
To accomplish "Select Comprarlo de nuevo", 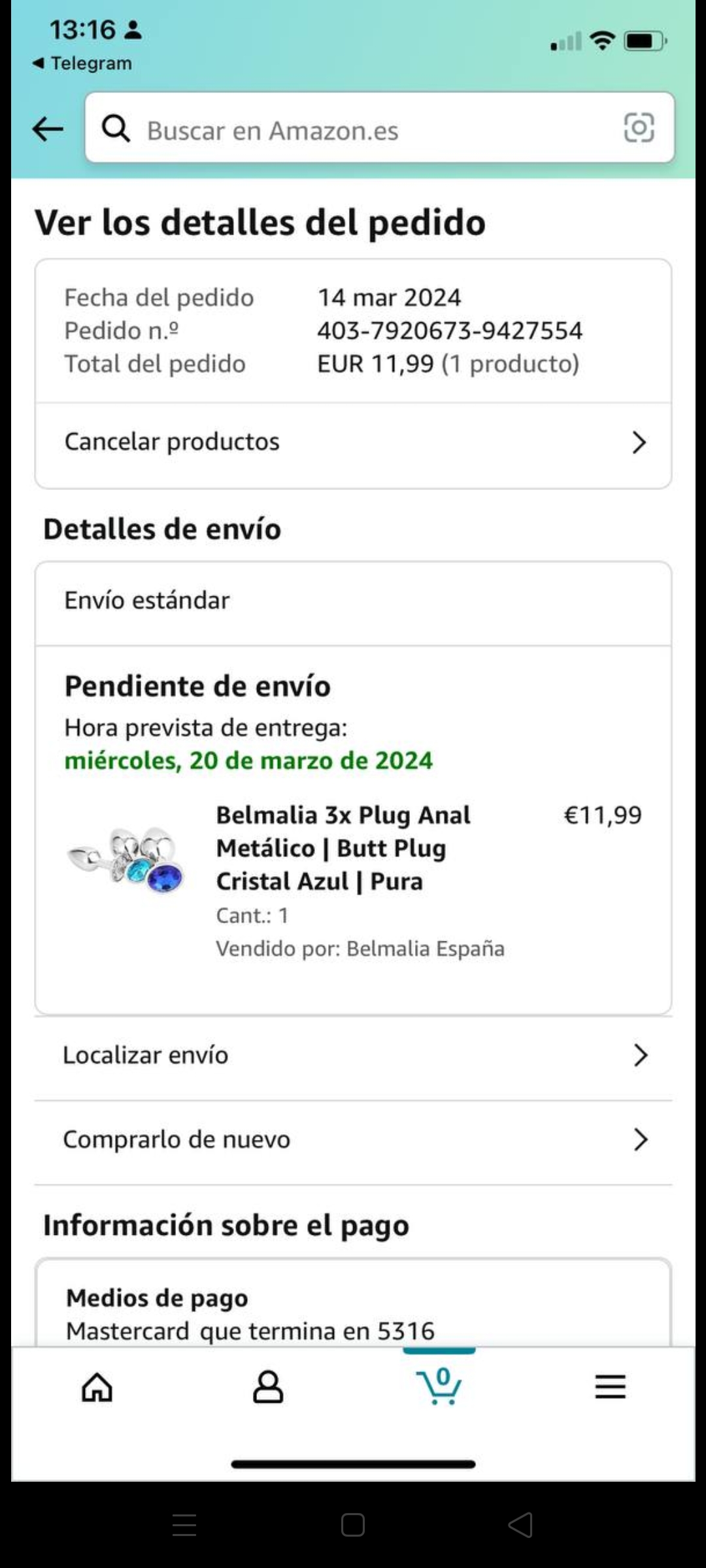I will (x=353, y=1139).
